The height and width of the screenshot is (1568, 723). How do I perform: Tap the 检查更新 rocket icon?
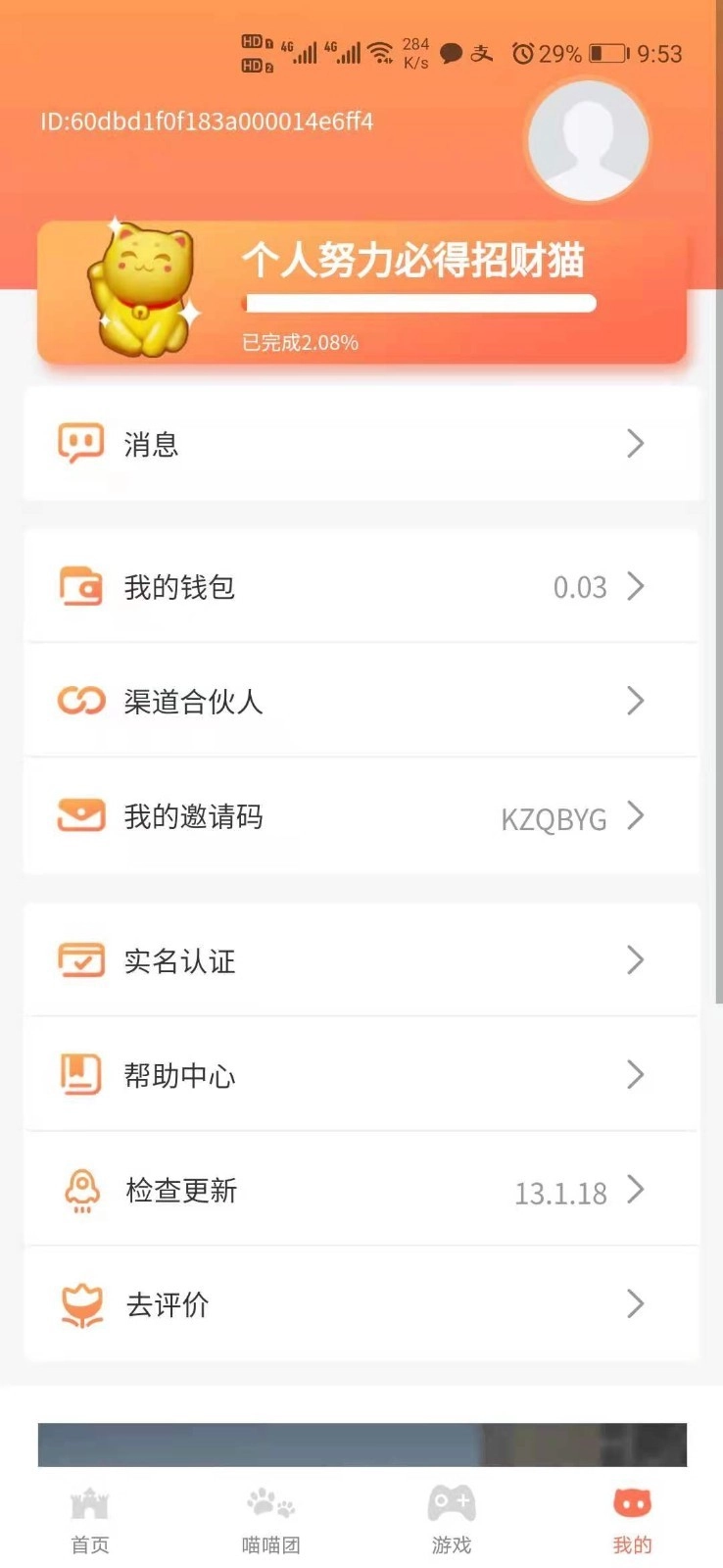(80, 1189)
